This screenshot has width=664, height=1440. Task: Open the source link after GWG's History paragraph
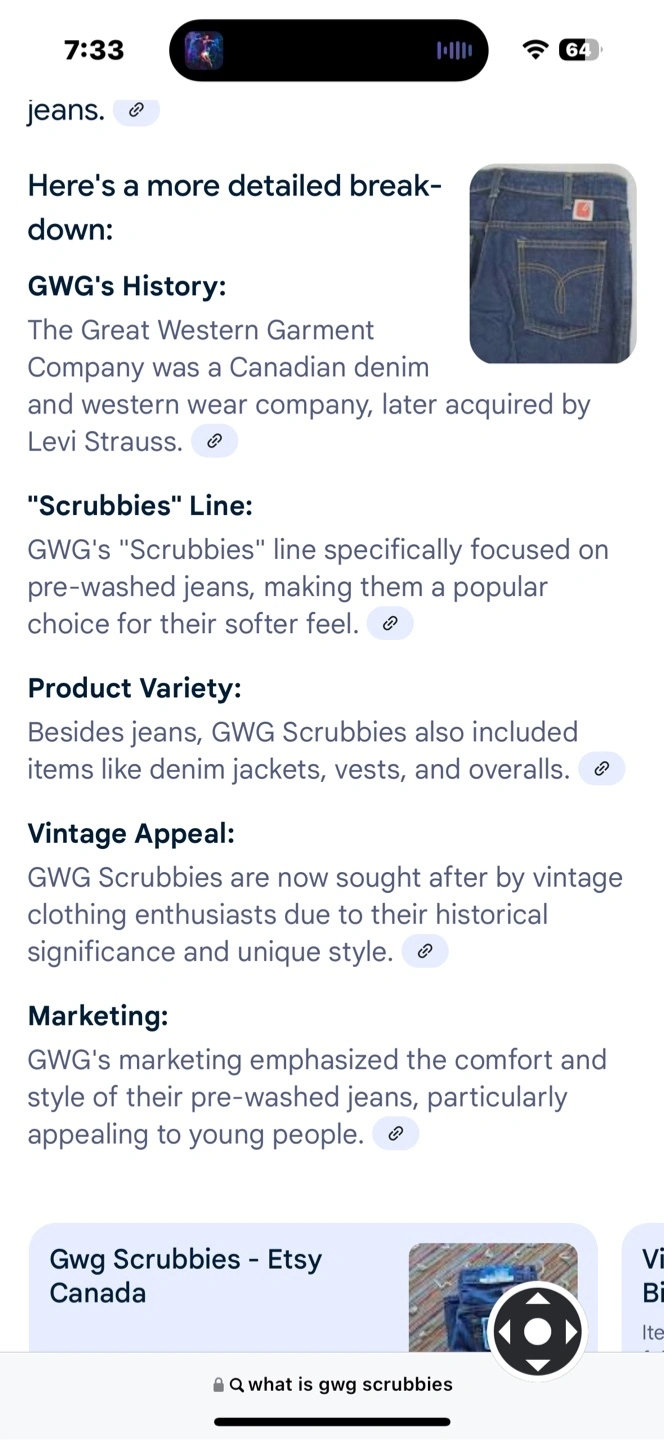tap(214, 441)
